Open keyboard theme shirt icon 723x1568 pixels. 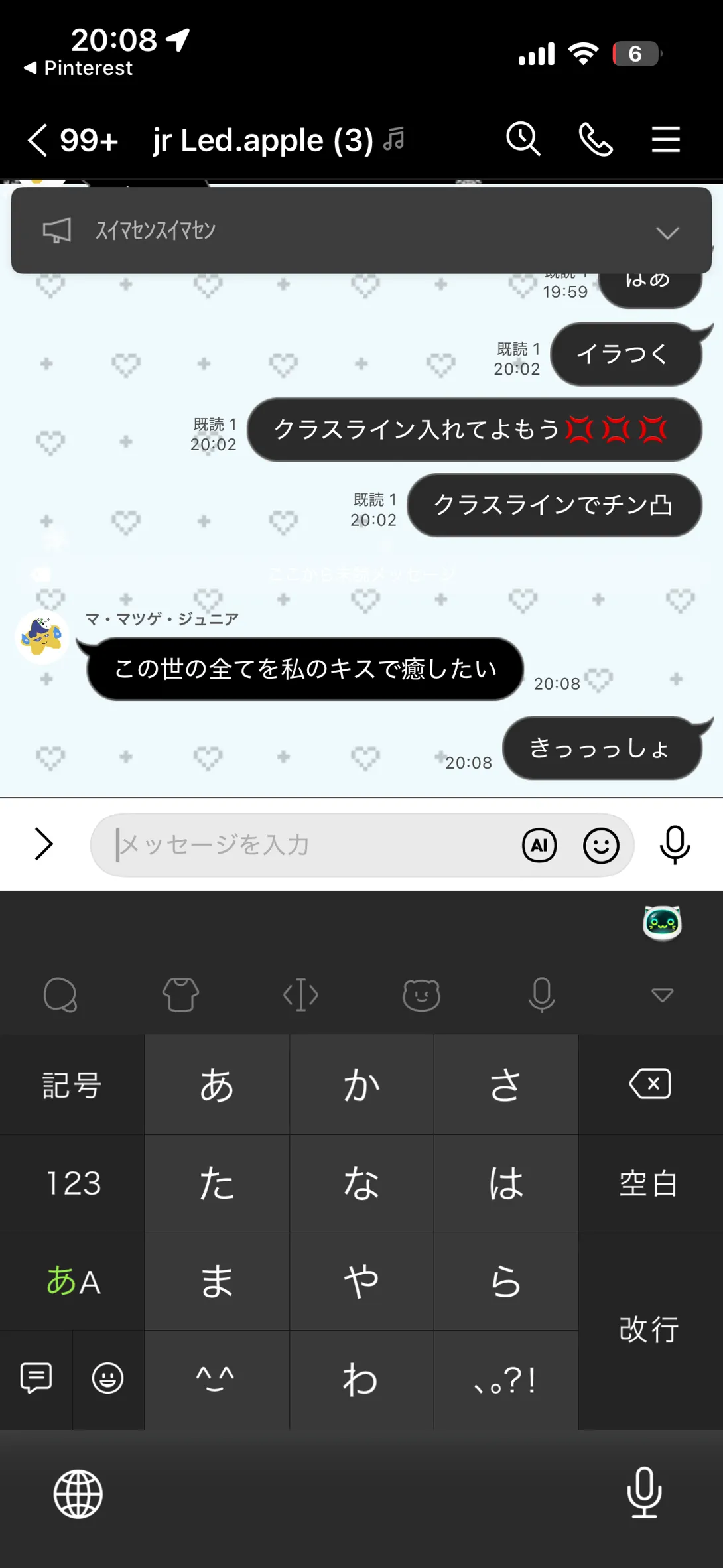(x=180, y=995)
